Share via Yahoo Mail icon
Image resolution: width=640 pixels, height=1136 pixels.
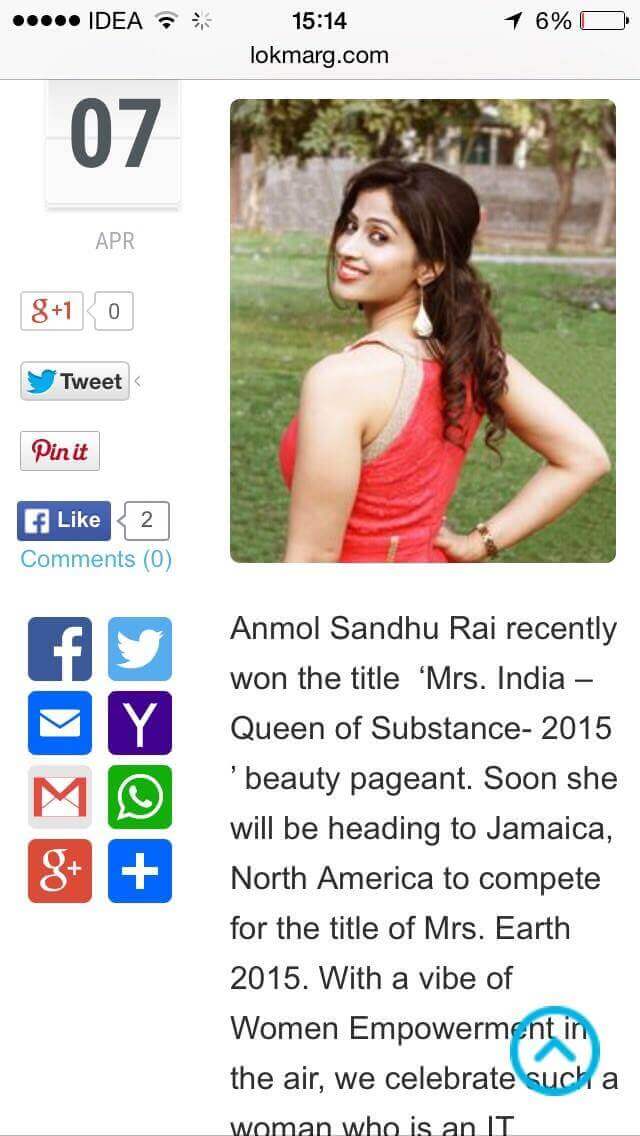pyautogui.click(x=140, y=723)
